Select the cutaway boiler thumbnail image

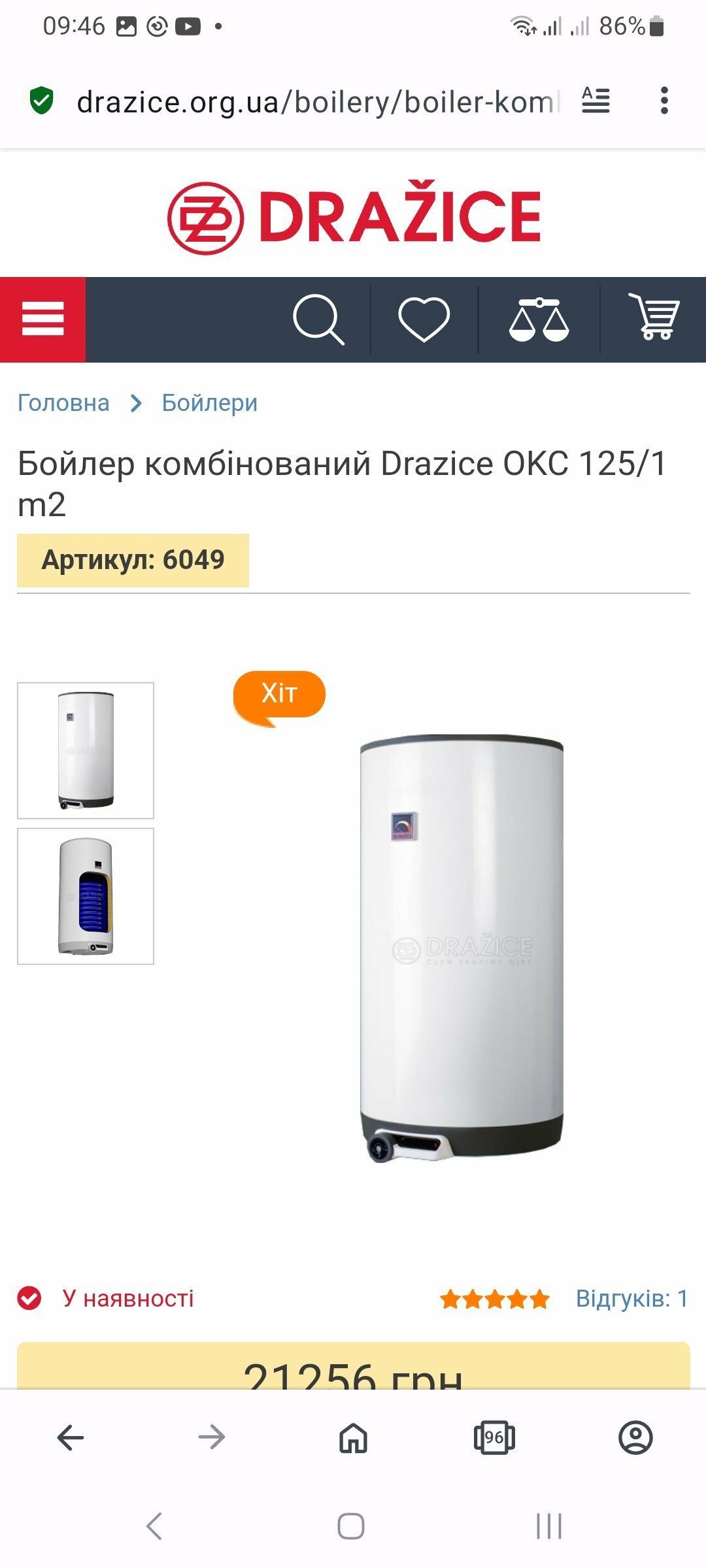[x=86, y=896]
